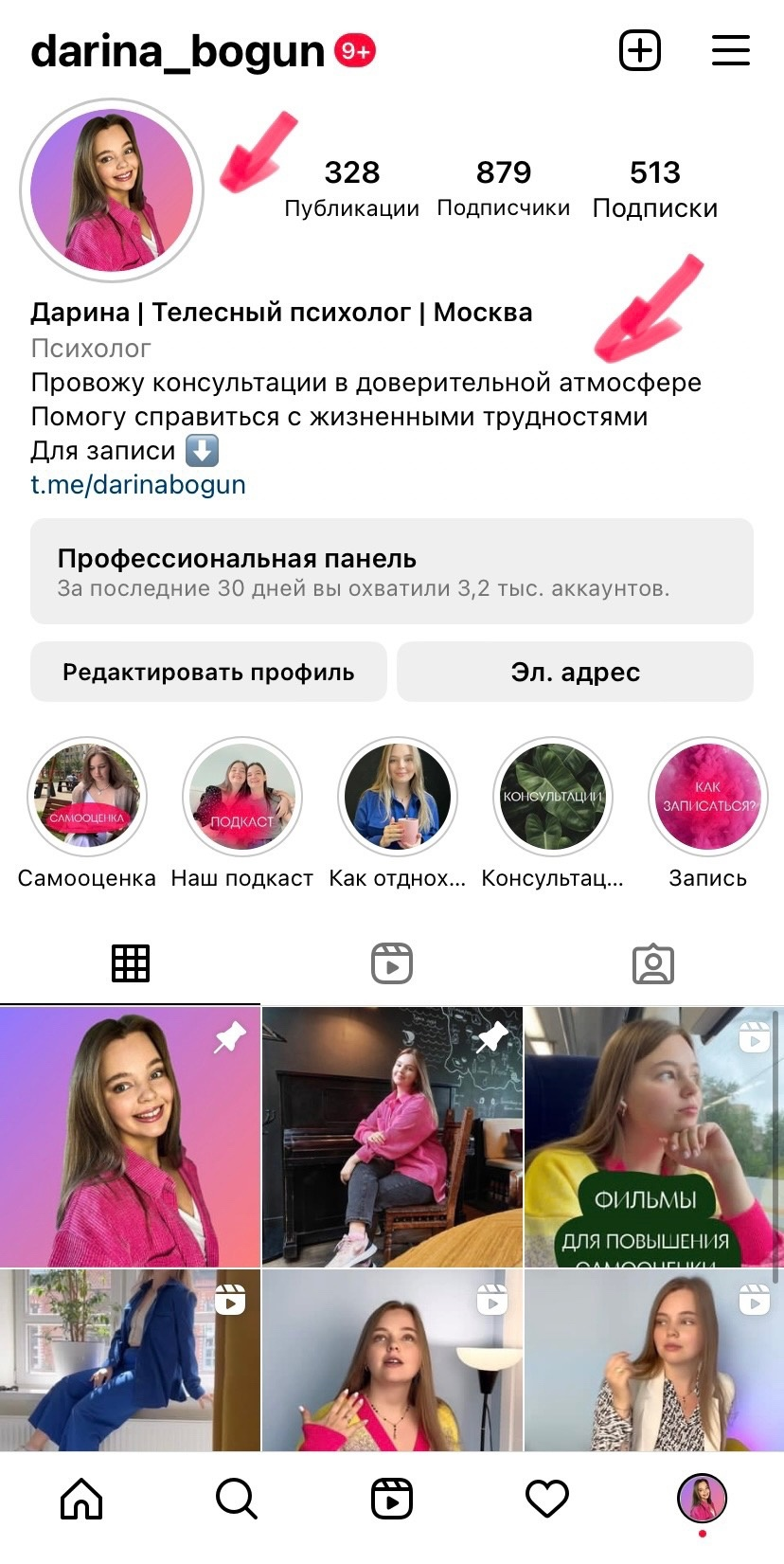Screen dimensions: 784x1564
Task: Tap the profile picture avatar
Action: click(112, 190)
